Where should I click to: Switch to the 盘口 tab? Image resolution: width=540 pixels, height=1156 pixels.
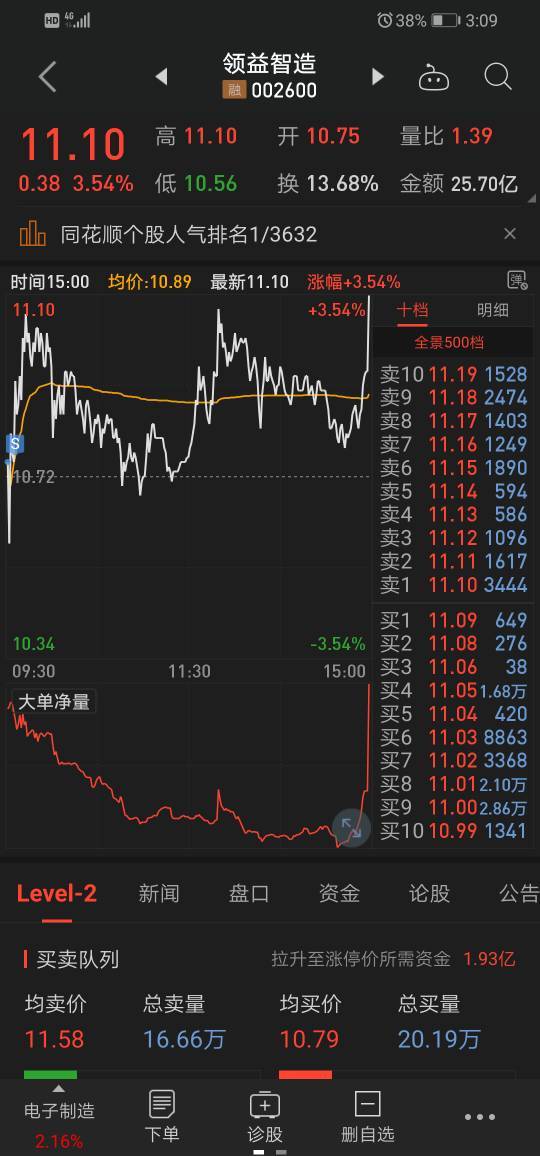click(249, 894)
